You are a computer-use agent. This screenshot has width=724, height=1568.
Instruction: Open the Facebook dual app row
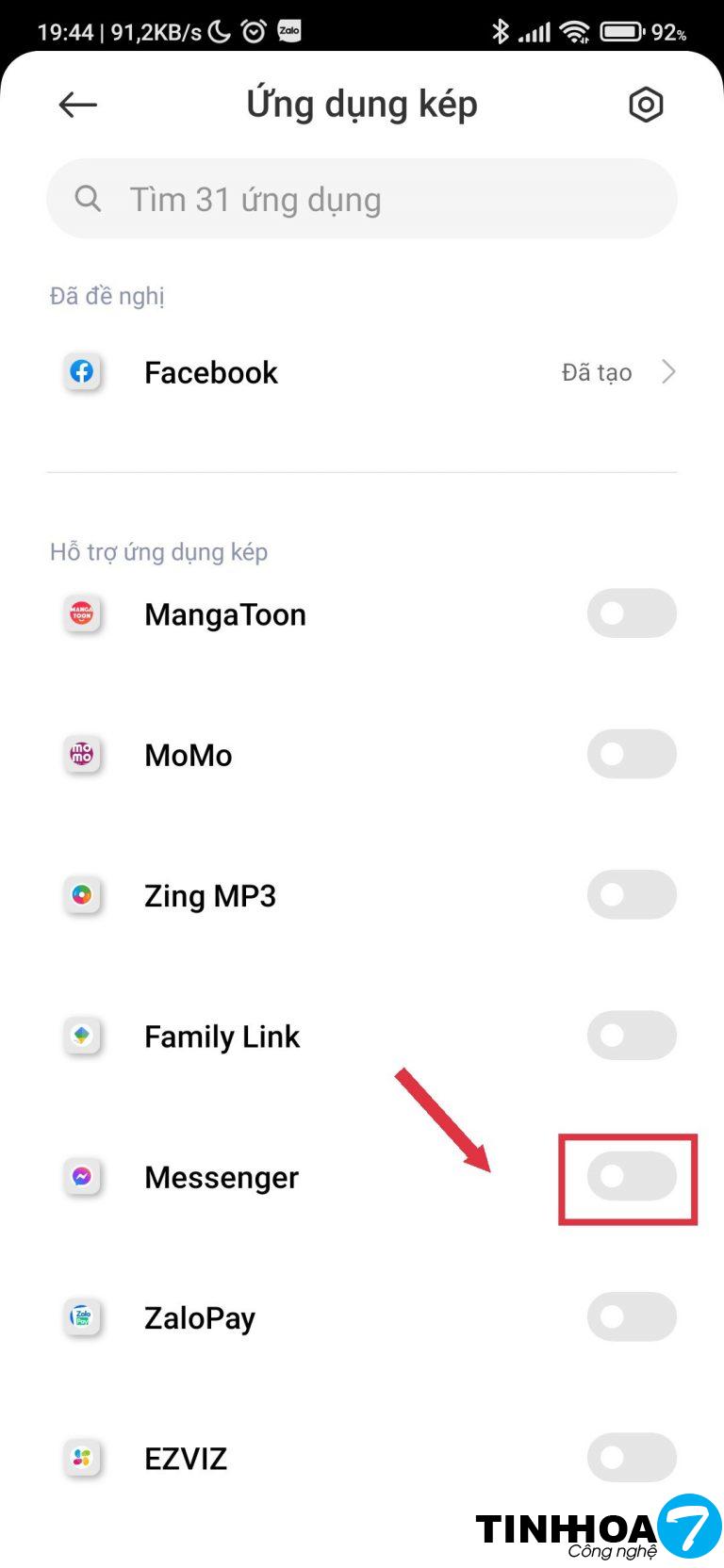tap(362, 372)
